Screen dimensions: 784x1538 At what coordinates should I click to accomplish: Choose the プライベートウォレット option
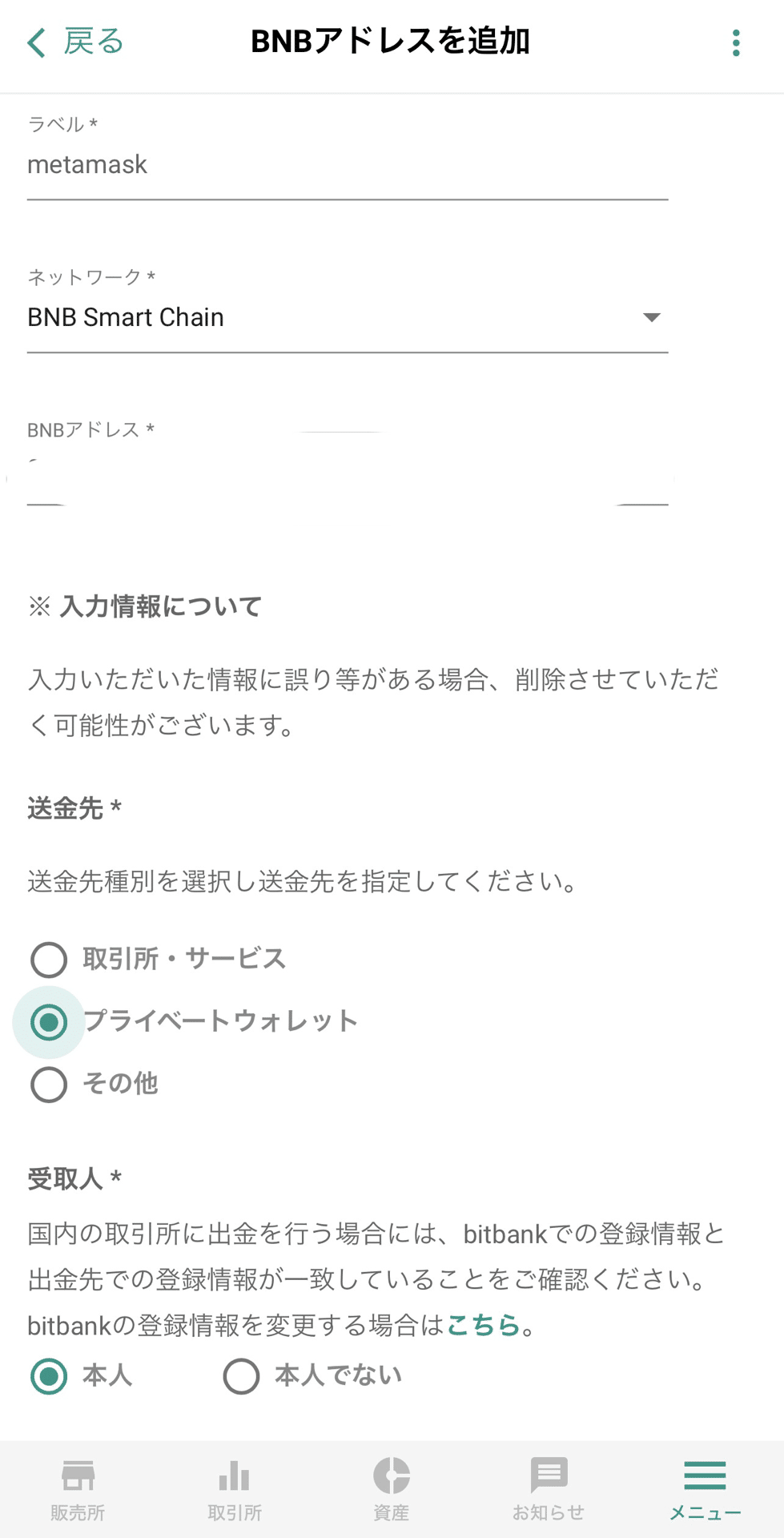[194, 1021]
